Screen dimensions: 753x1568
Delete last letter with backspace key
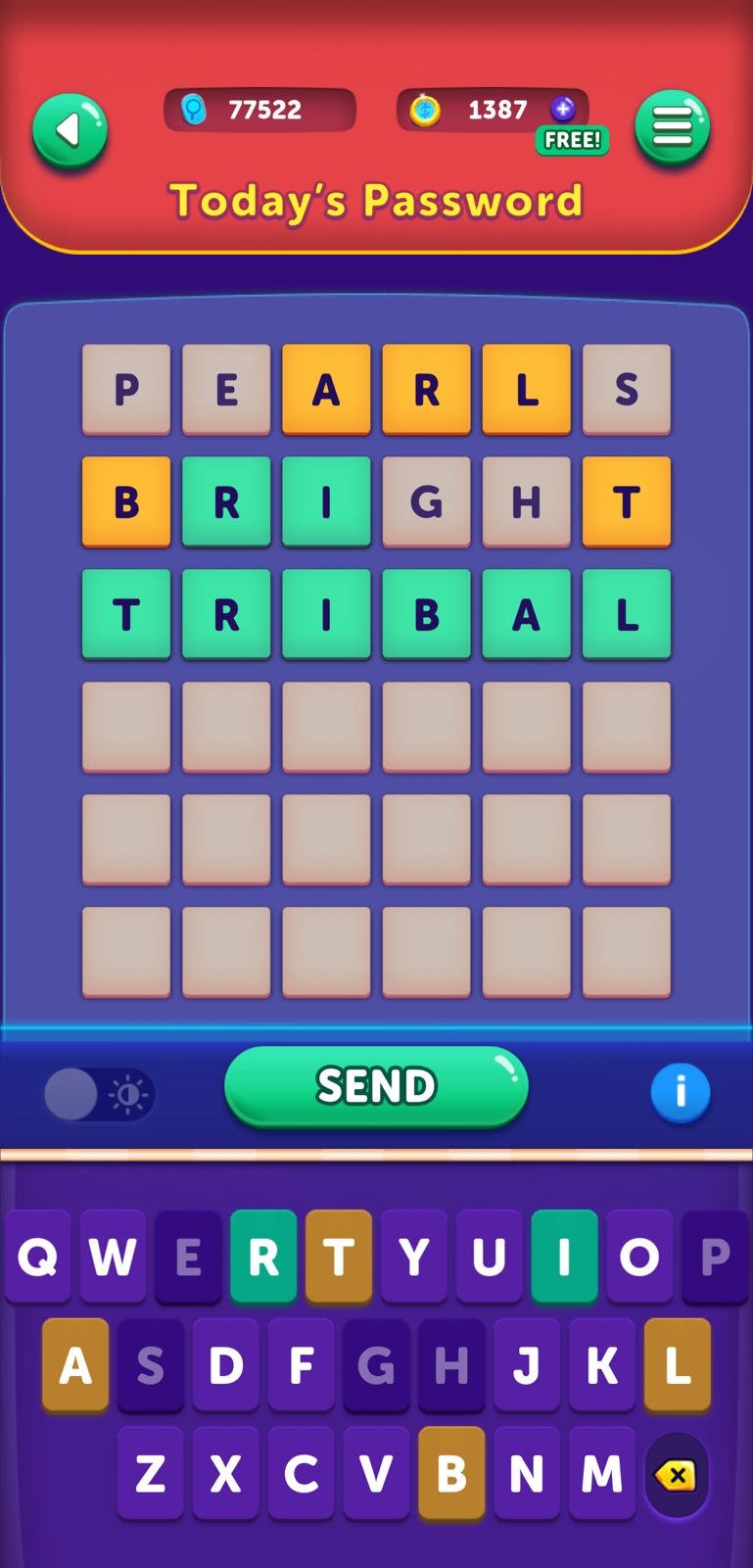click(676, 1474)
